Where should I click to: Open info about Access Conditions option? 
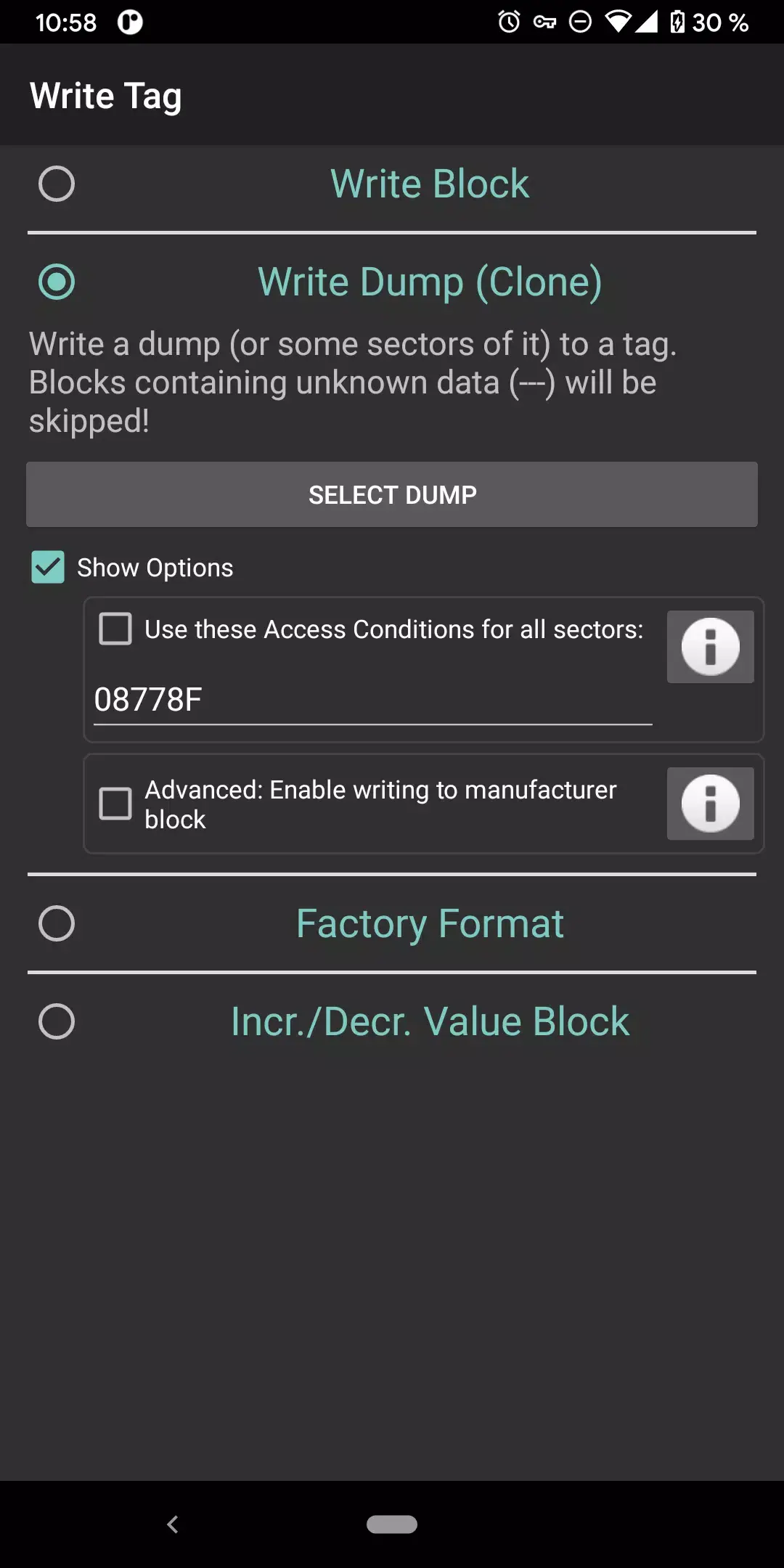[710, 647]
